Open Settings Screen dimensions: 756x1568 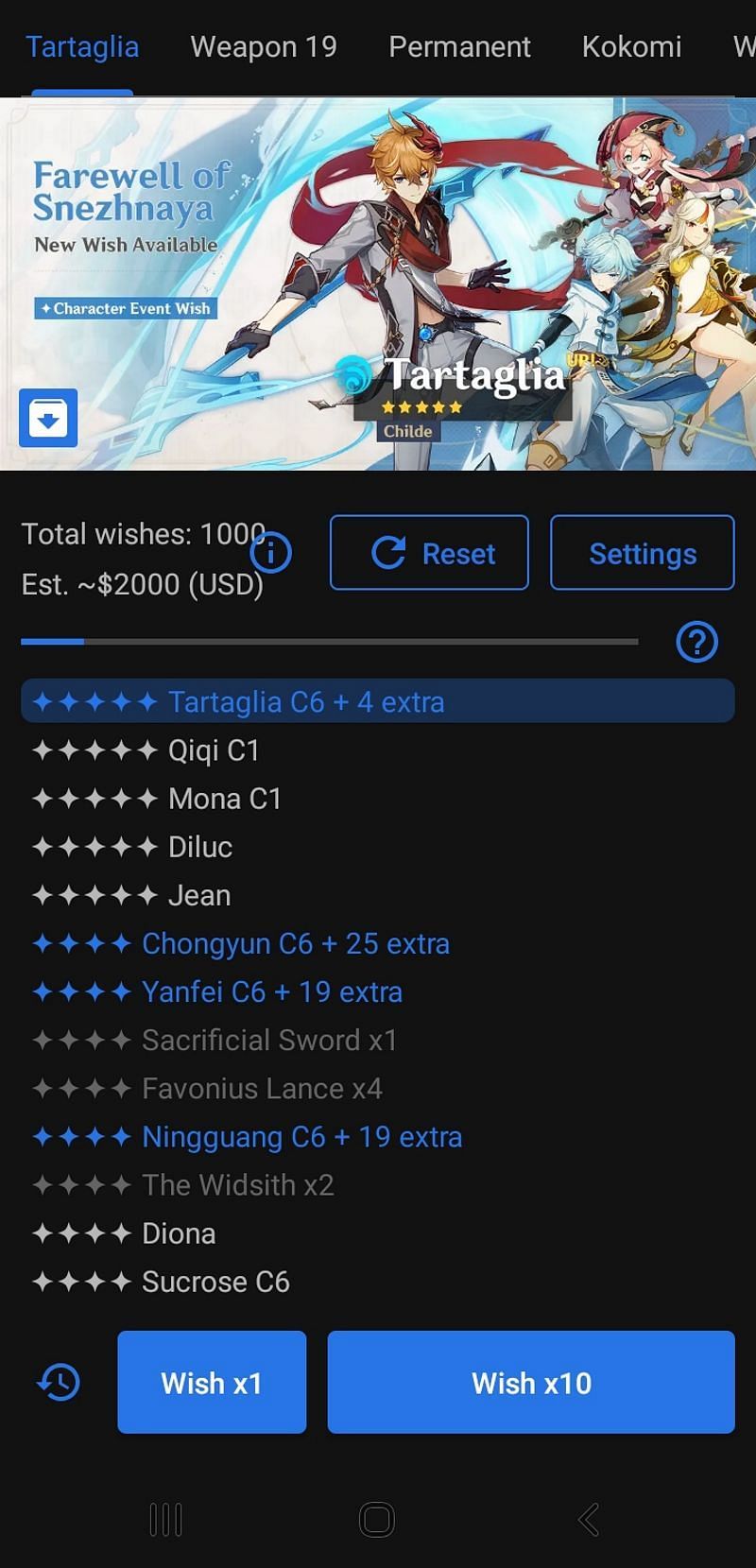coord(643,553)
